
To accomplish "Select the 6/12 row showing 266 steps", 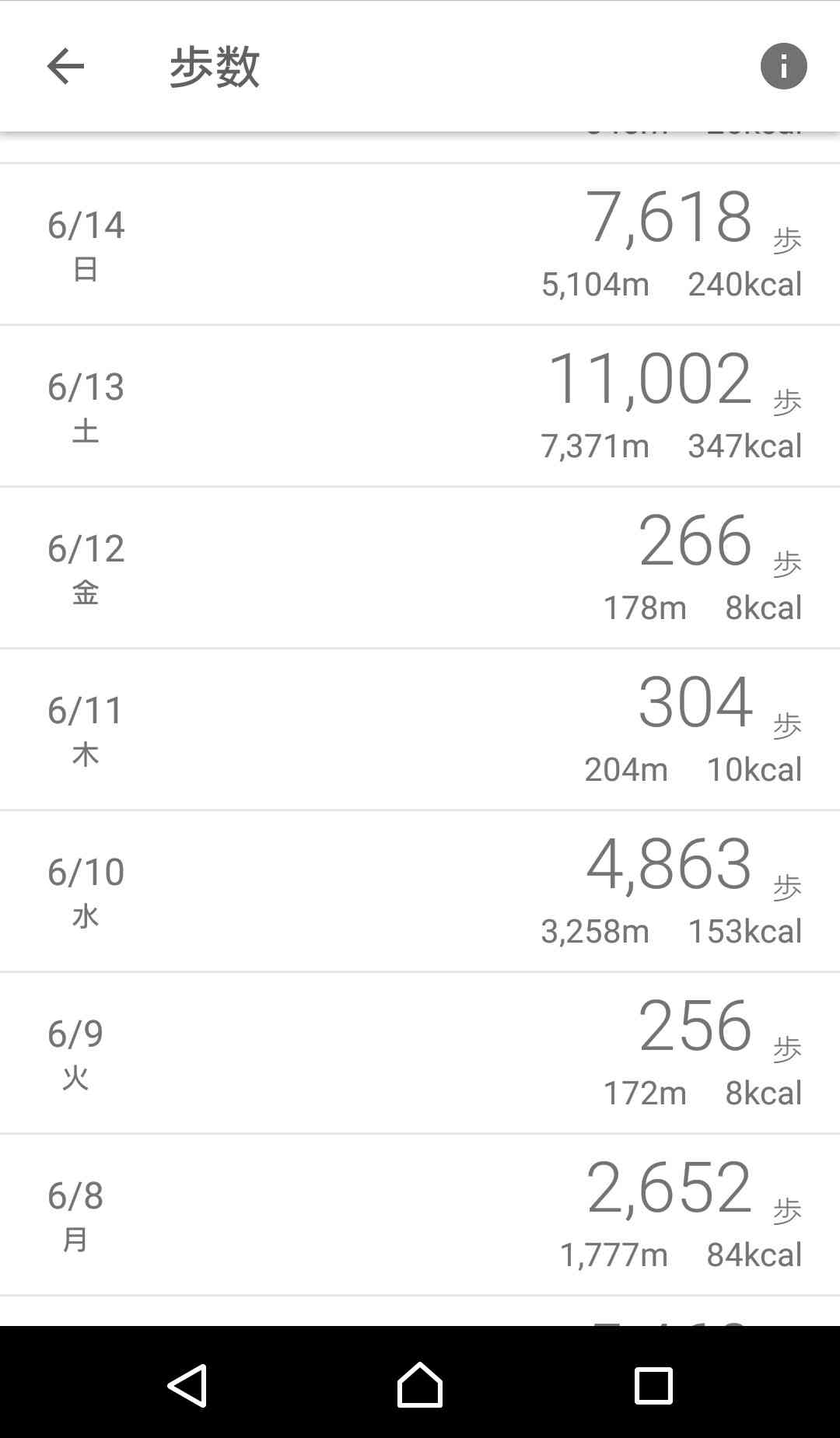I will pyautogui.click(x=420, y=568).
